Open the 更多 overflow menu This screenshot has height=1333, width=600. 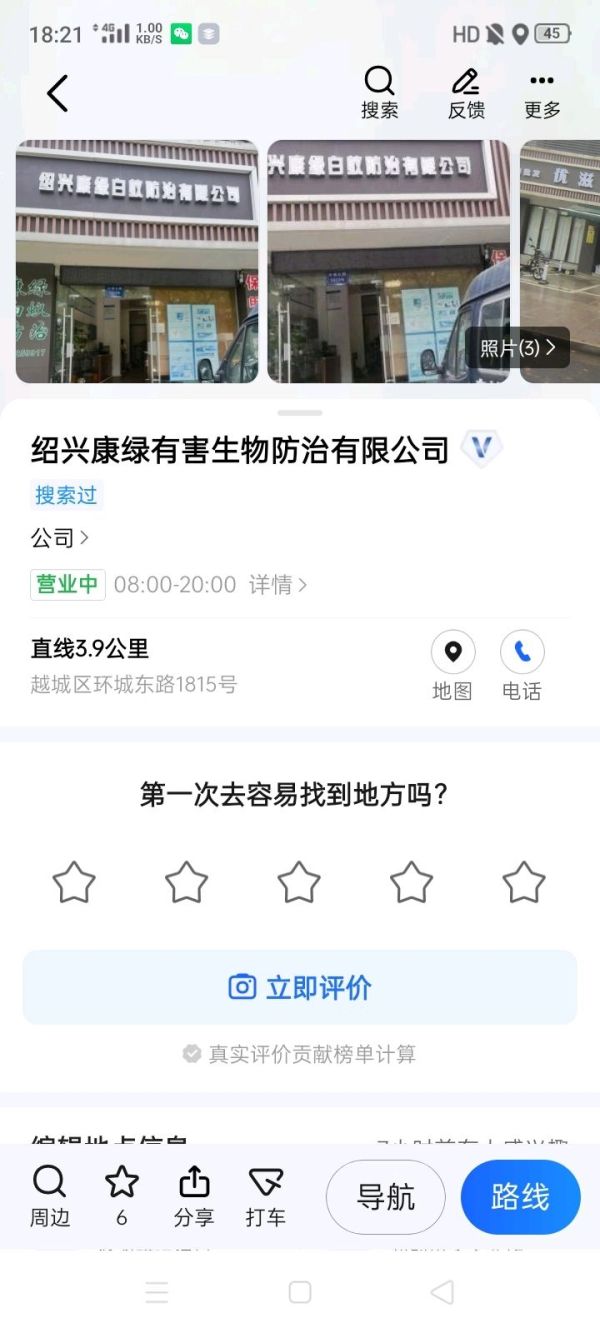pos(542,94)
